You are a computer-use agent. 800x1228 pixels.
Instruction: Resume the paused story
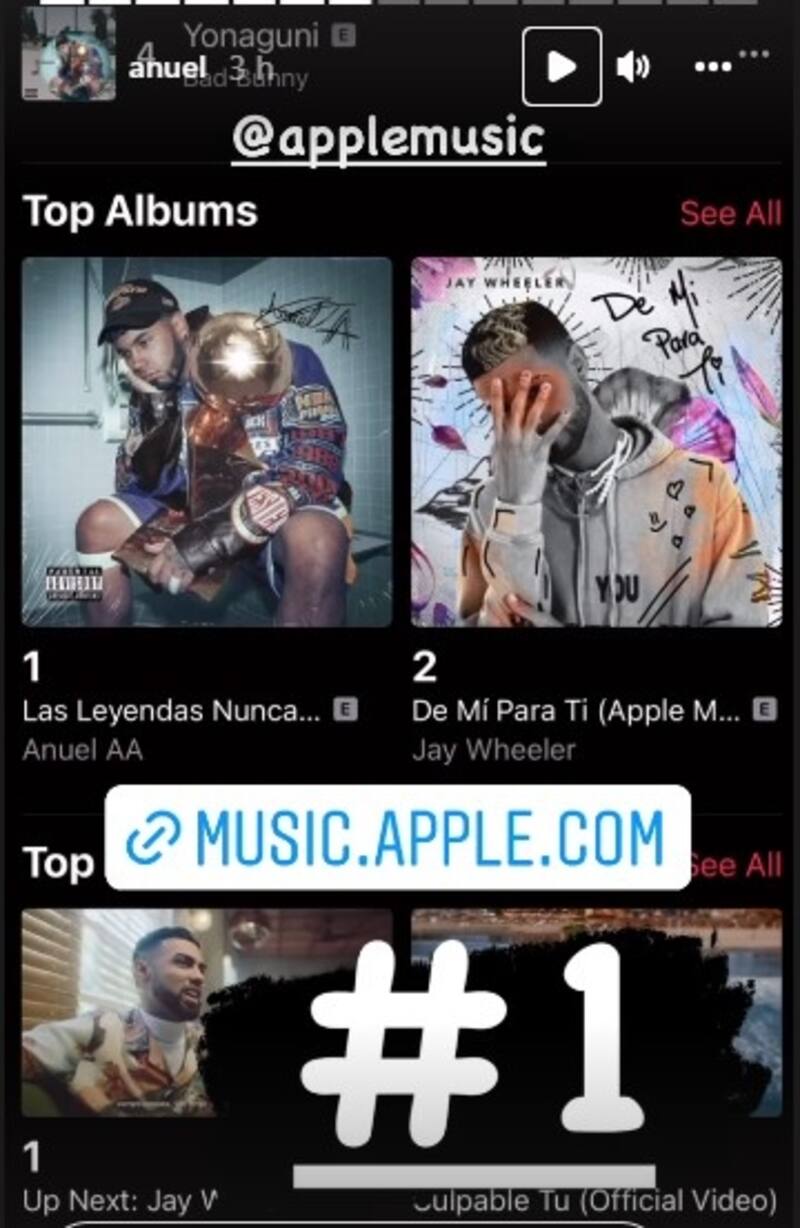pyautogui.click(x=562, y=67)
